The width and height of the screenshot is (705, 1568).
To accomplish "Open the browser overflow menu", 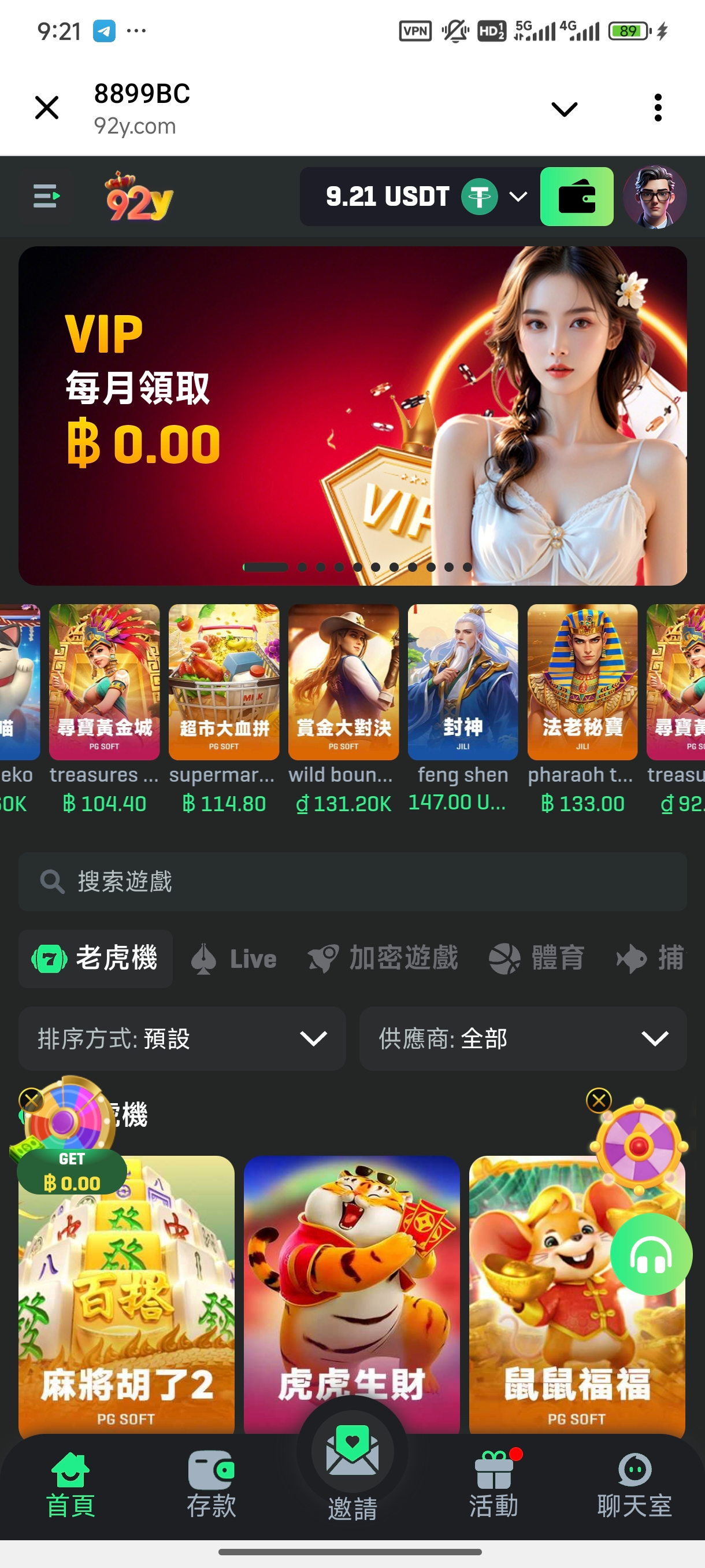I will tap(658, 108).
